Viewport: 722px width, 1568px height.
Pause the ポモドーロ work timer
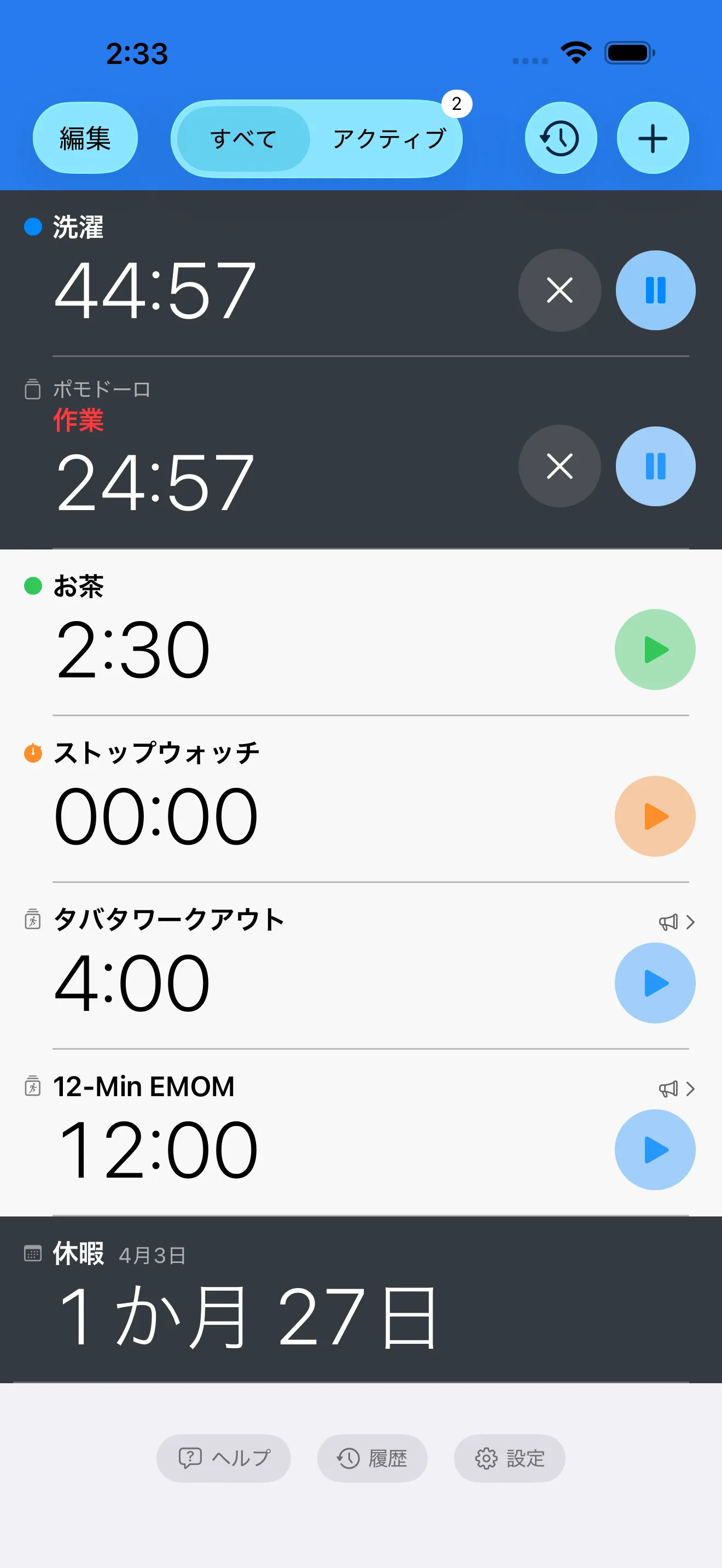pyautogui.click(x=655, y=466)
